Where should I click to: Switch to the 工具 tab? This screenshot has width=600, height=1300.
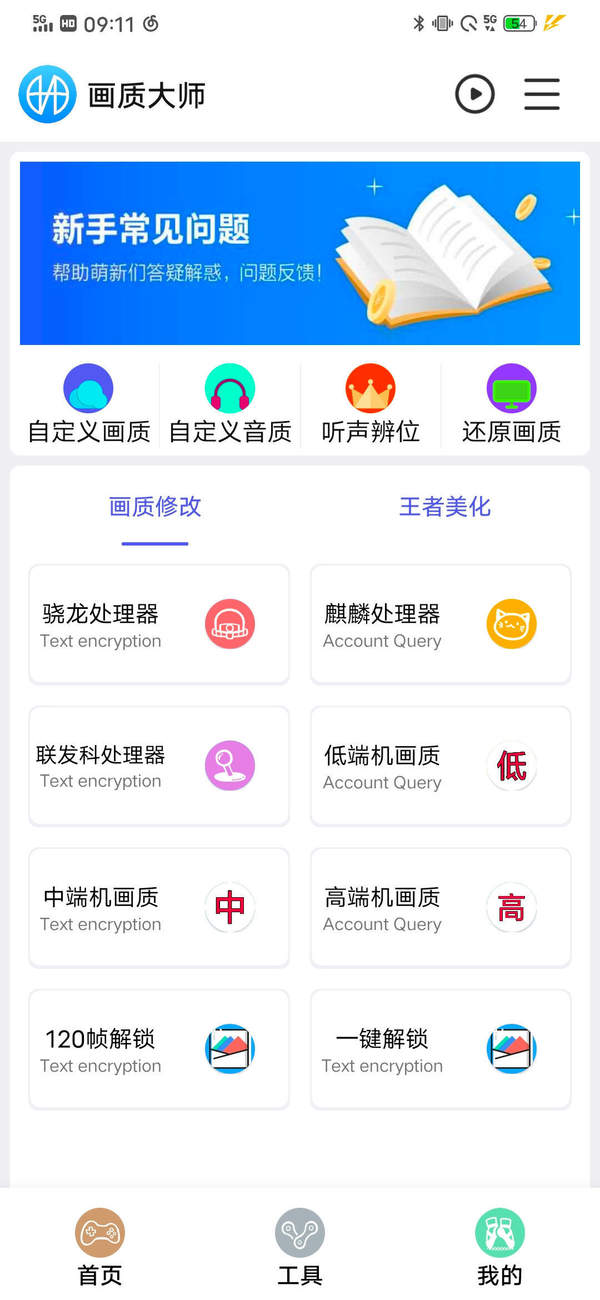click(x=300, y=1248)
